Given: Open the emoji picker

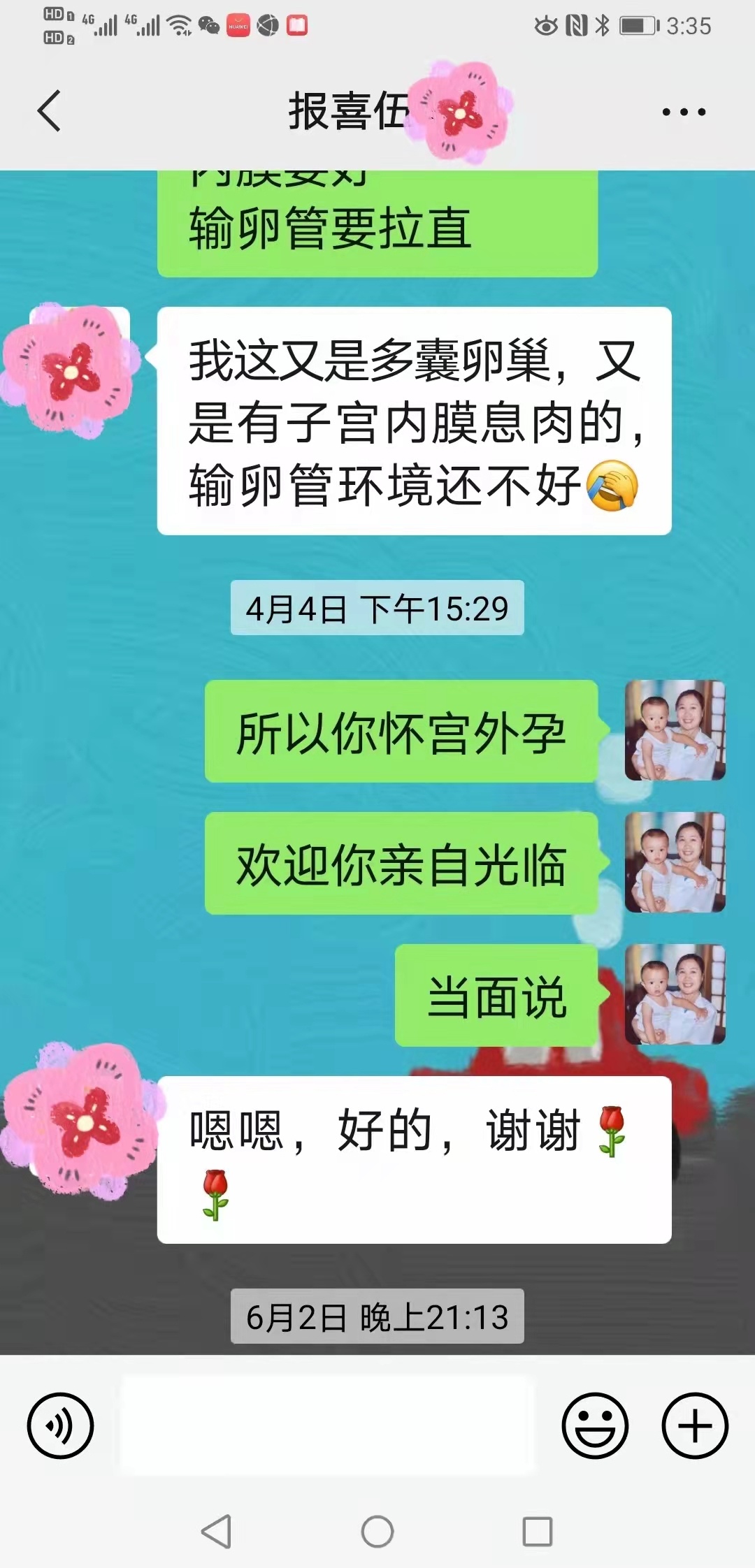Looking at the screenshot, I should pyautogui.click(x=595, y=1425).
